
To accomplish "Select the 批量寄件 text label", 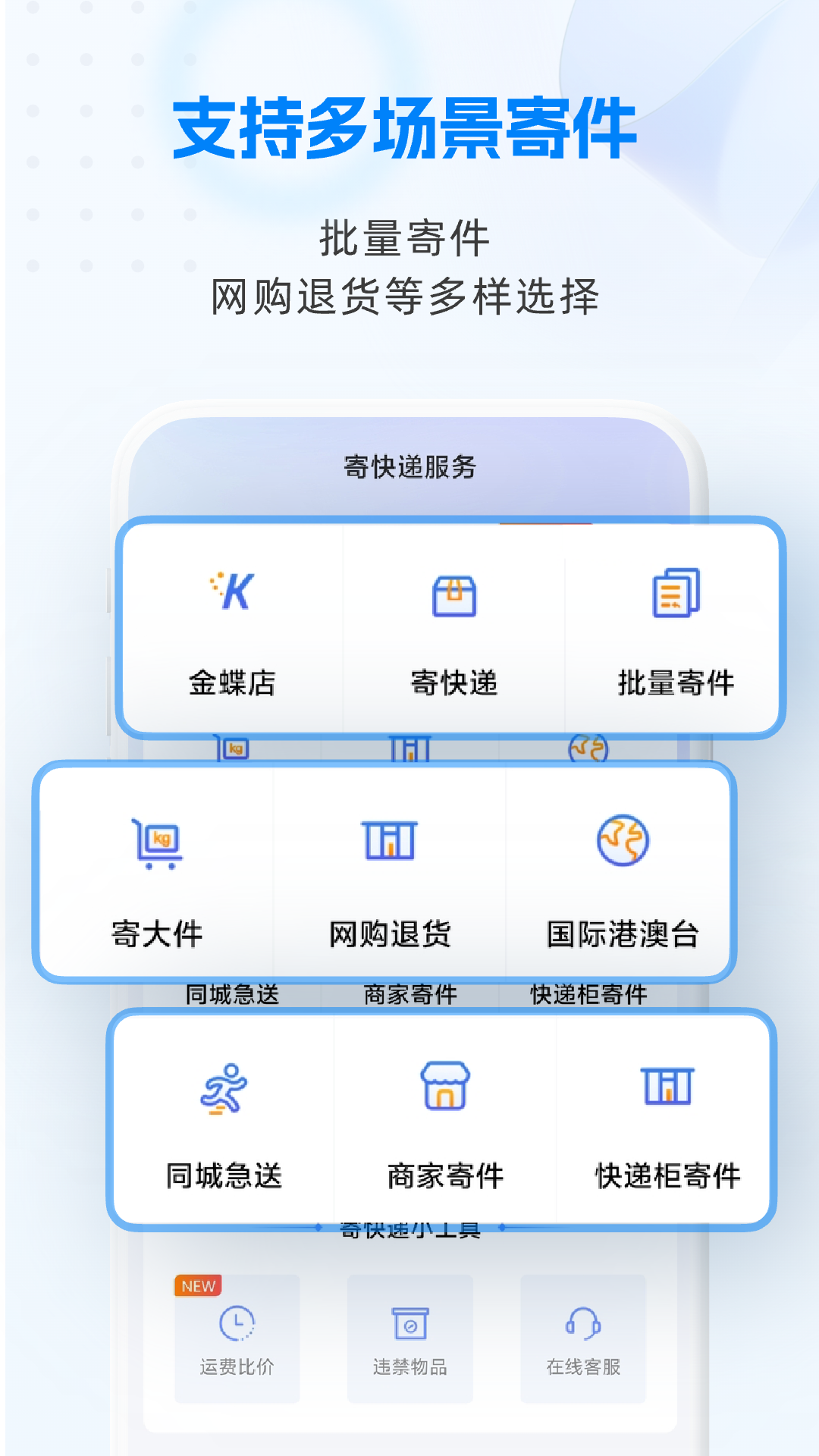I will tap(676, 682).
